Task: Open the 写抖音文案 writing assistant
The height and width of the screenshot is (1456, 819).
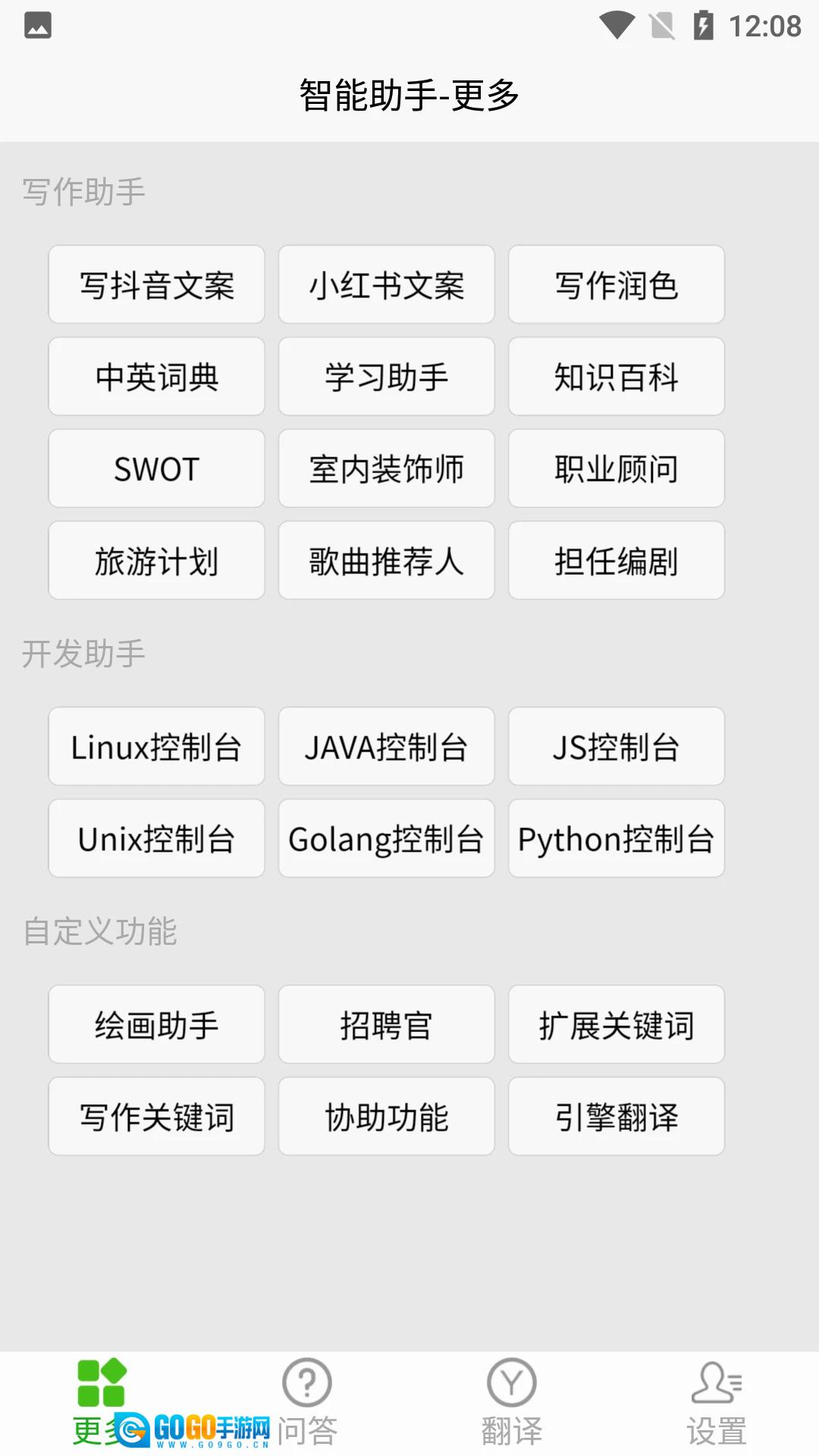Action: click(x=156, y=284)
